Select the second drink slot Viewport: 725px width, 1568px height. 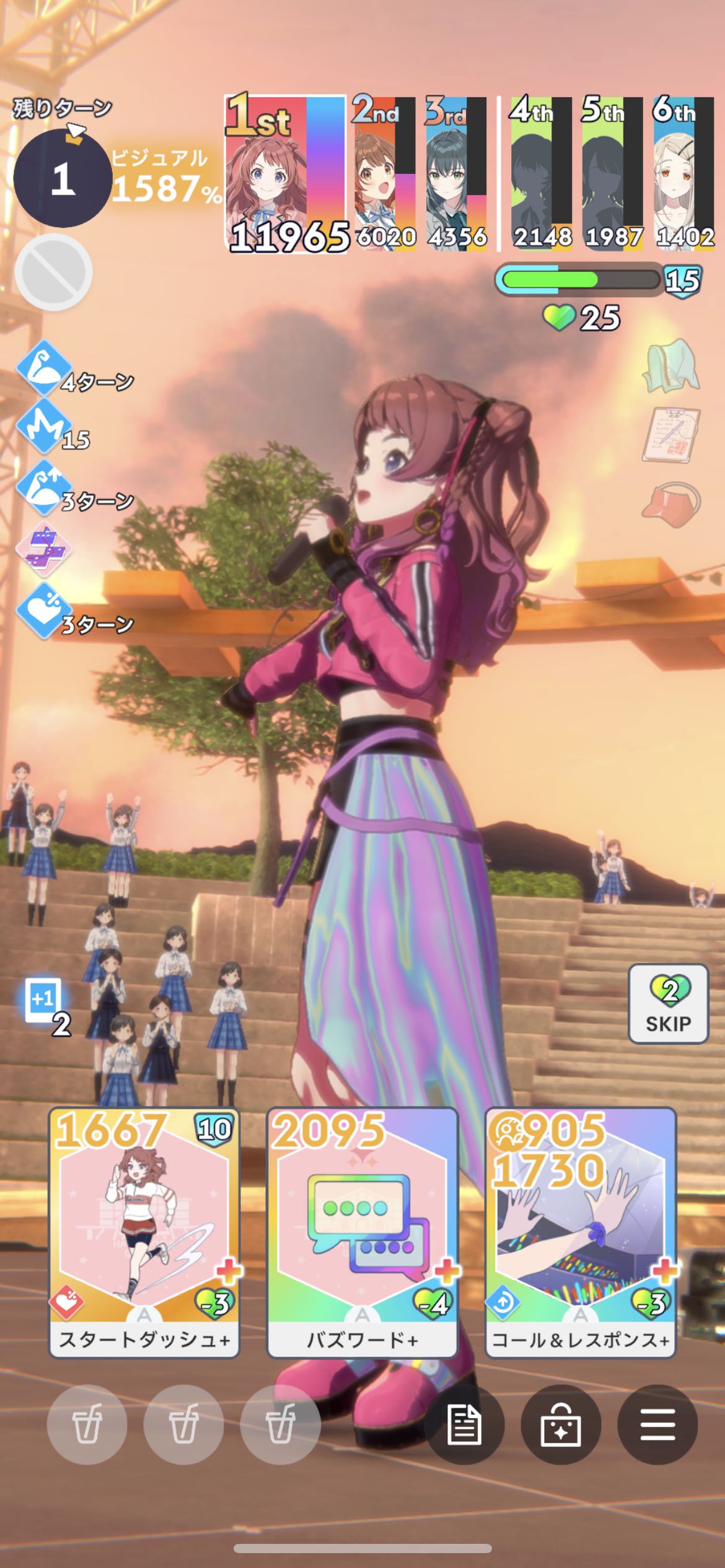click(x=183, y=1424)
